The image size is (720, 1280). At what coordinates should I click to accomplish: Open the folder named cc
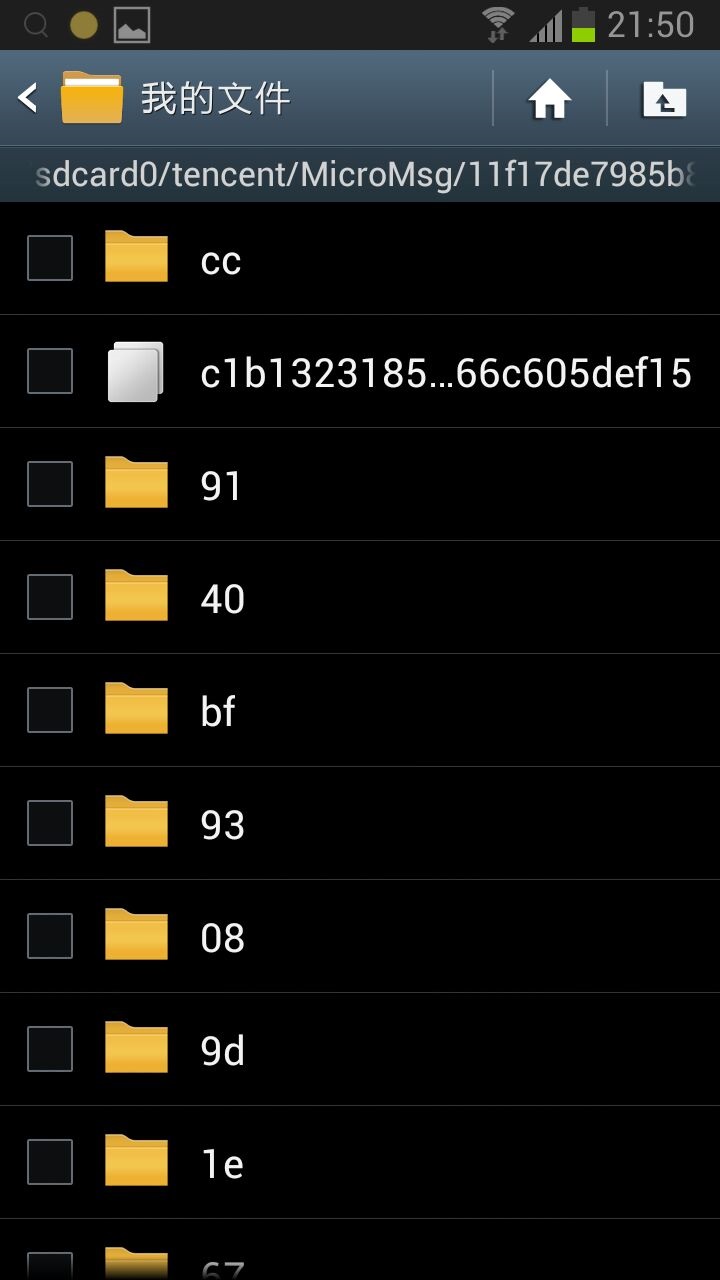[360, 259]
